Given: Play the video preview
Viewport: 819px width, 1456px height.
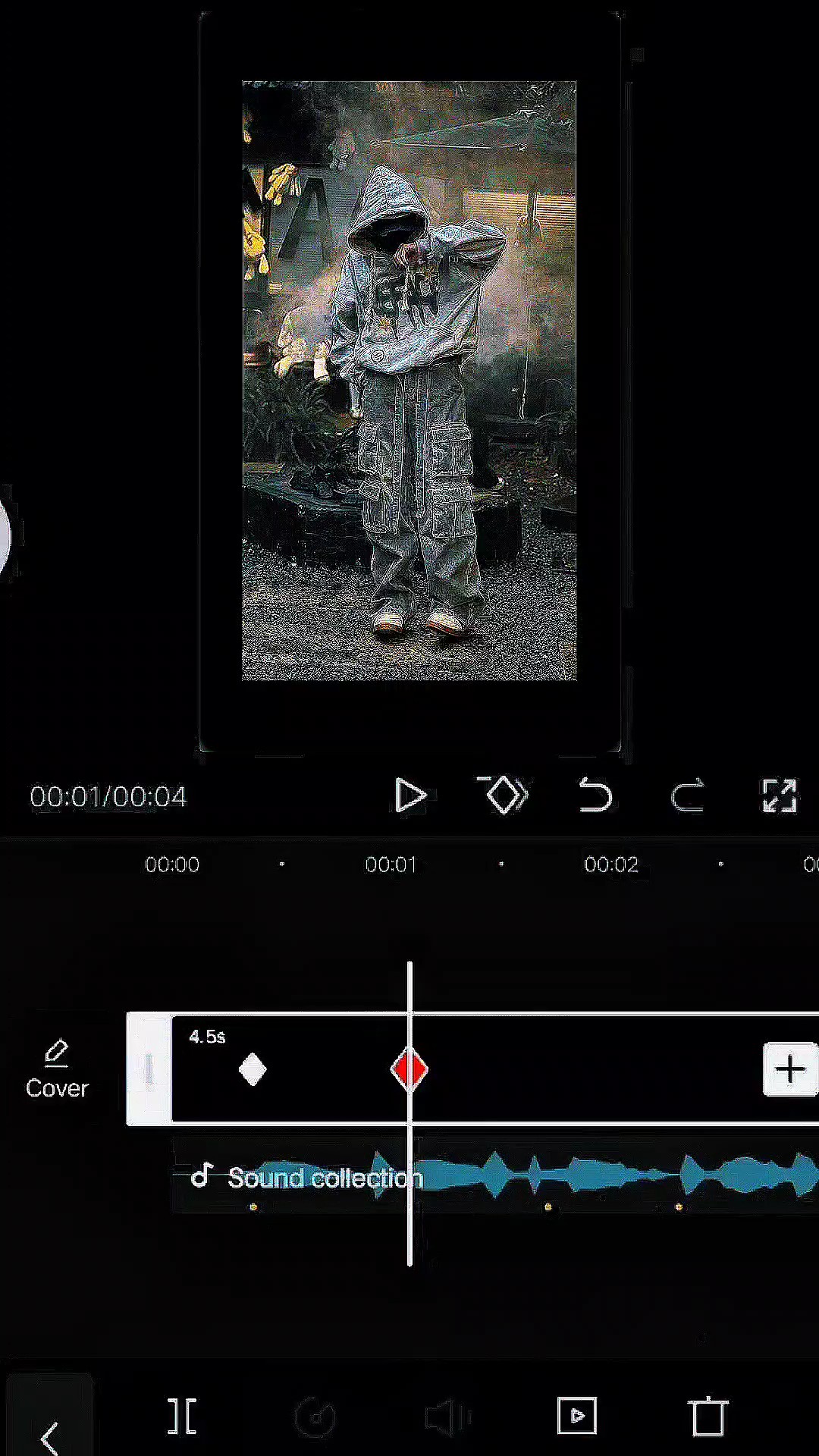Looking at the screenshot, I should click(411, 795).
